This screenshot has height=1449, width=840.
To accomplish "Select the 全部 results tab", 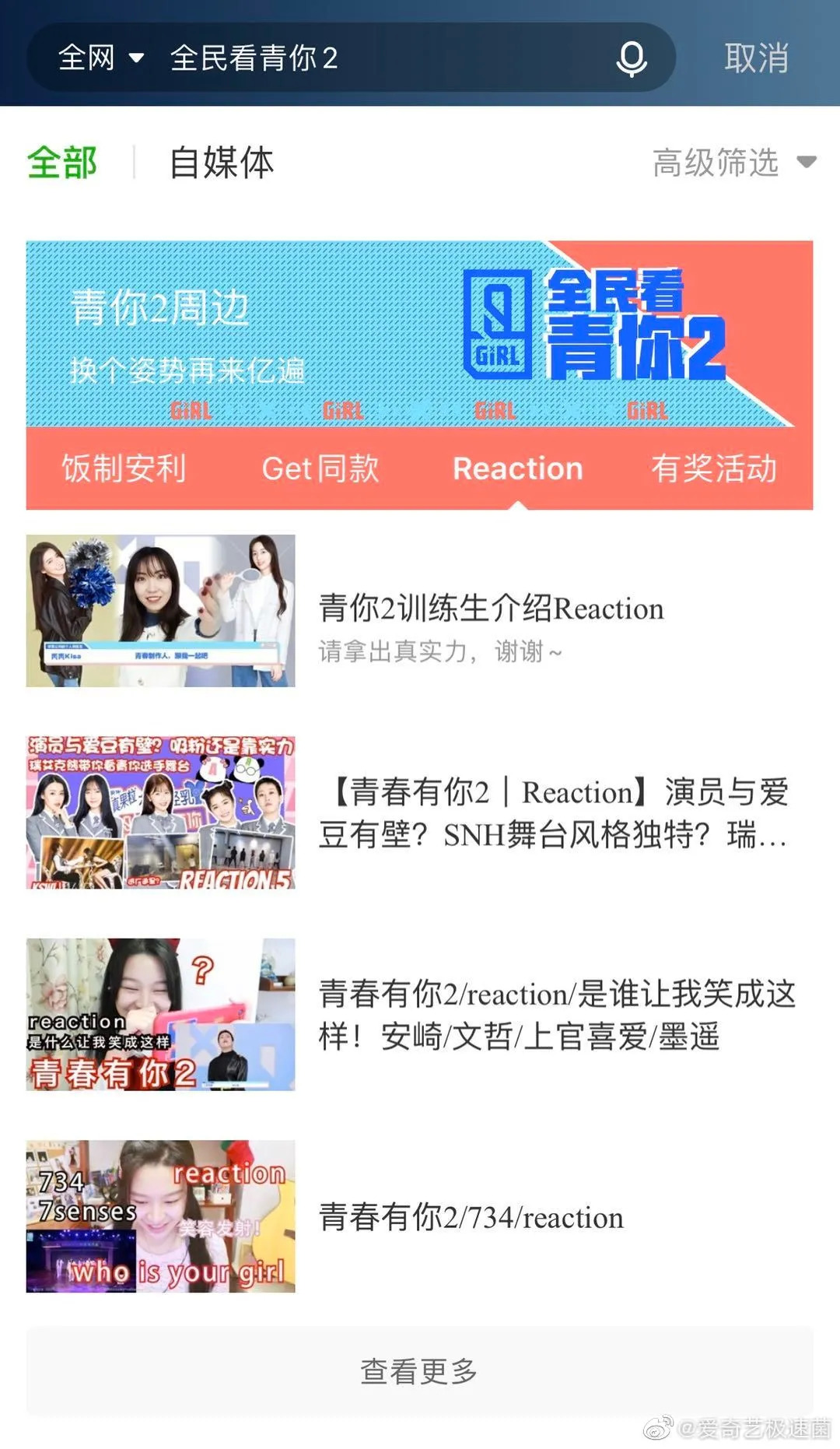I will tap(62, 163).
